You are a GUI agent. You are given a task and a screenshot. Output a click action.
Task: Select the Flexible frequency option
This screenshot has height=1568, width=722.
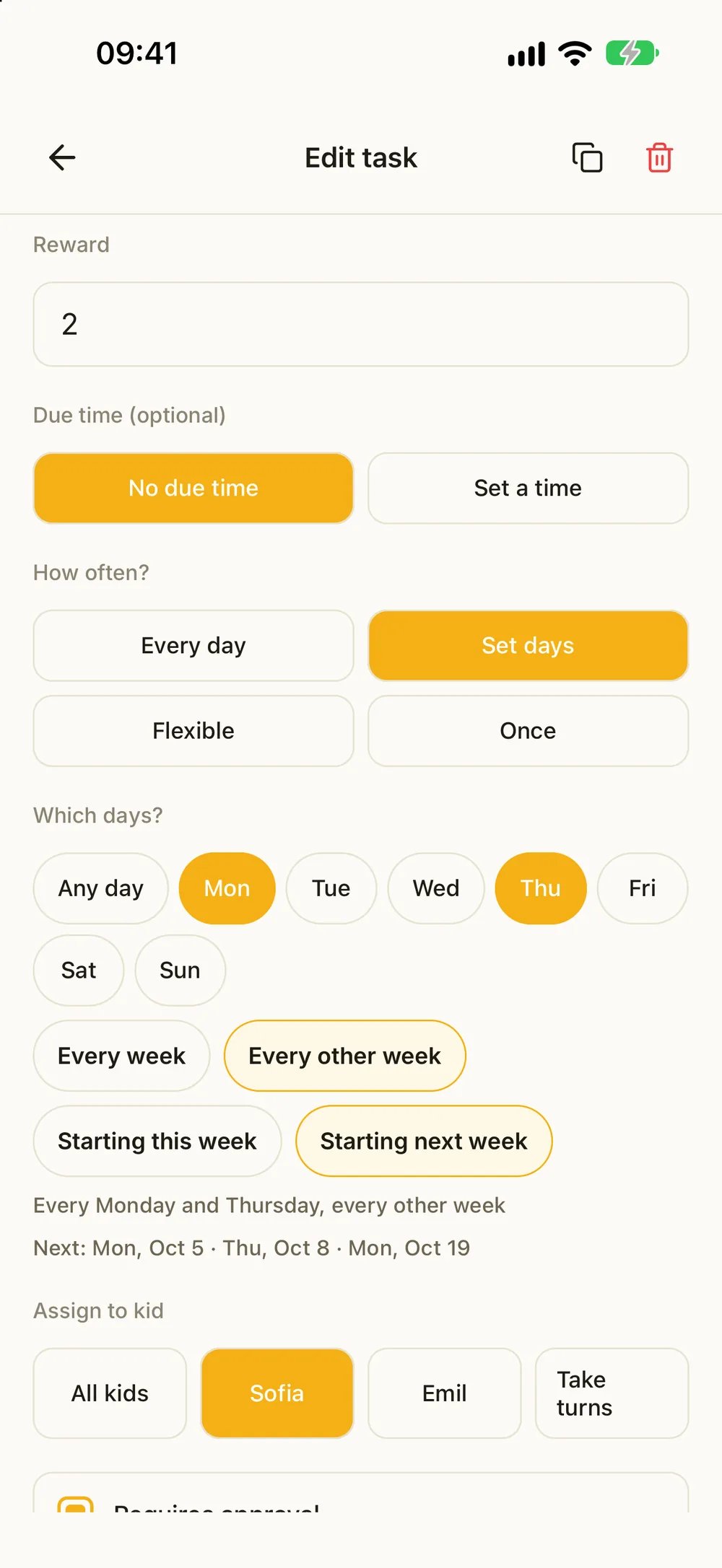click(x=193, y=730)
